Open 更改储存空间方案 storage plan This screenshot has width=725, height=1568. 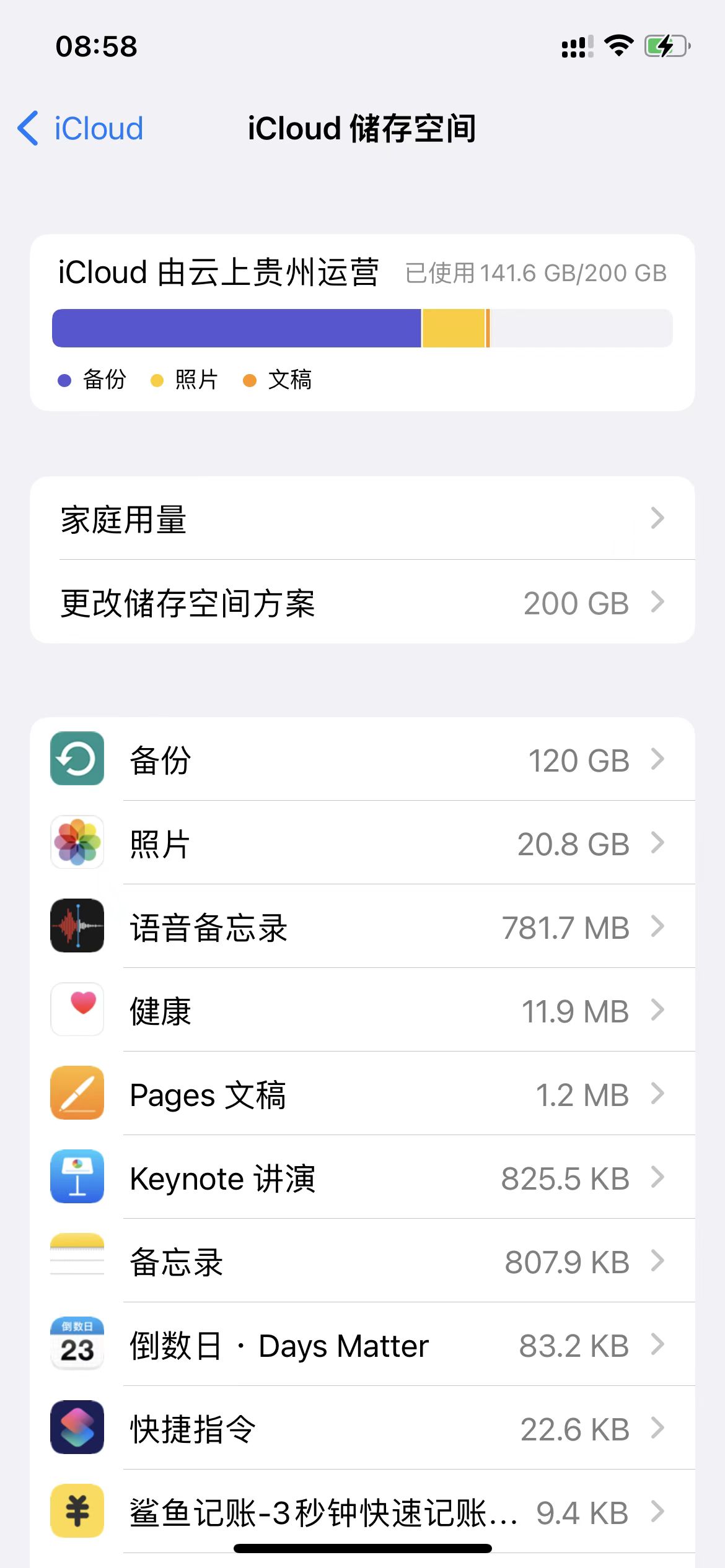(362, 603)
